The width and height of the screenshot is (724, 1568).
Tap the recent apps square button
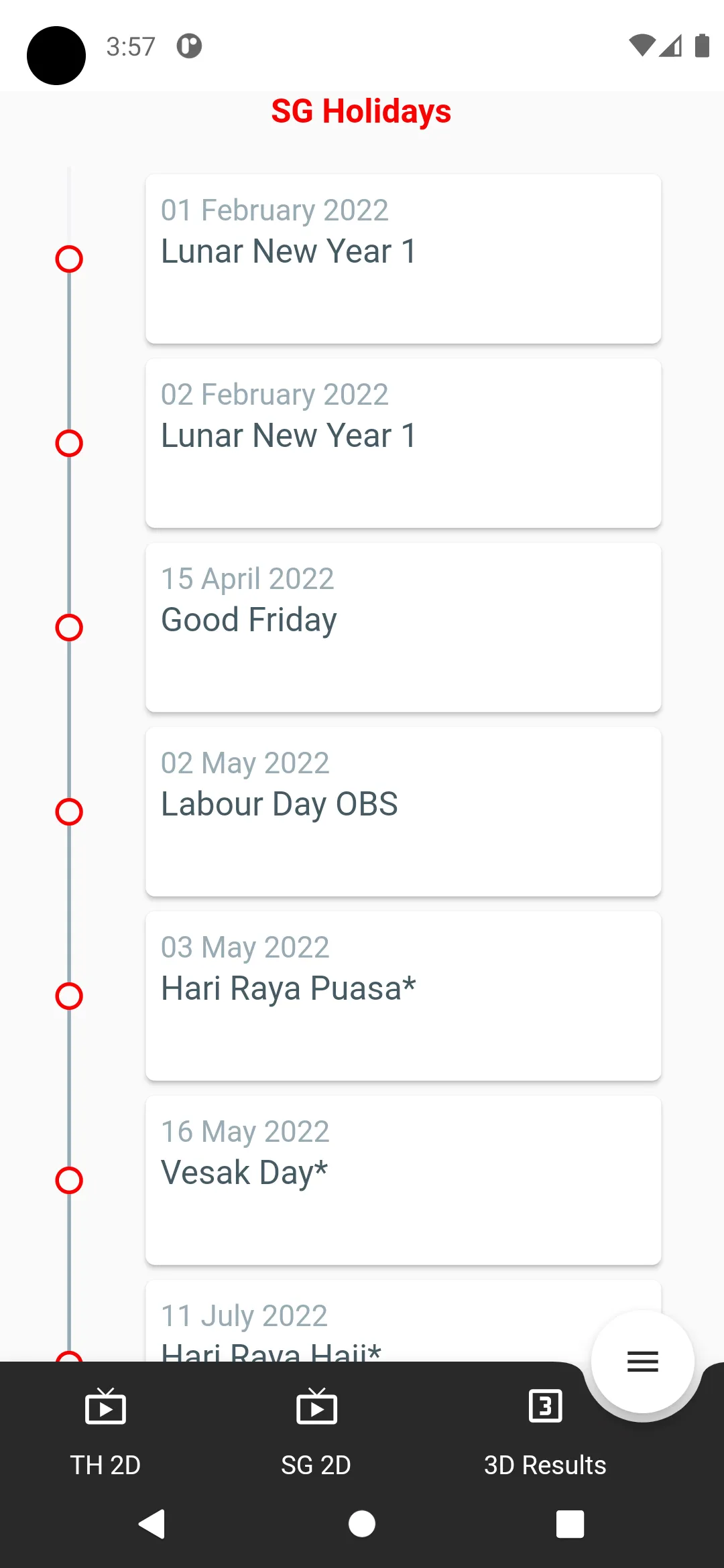569,1524
